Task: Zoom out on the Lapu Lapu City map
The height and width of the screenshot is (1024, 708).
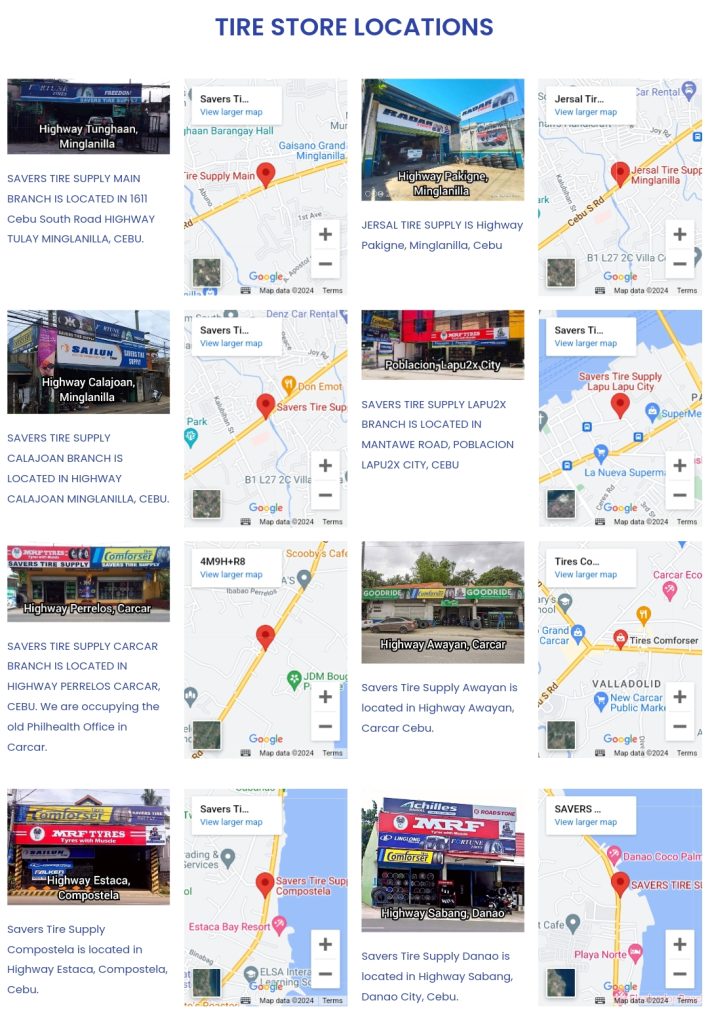Action: 679,495
